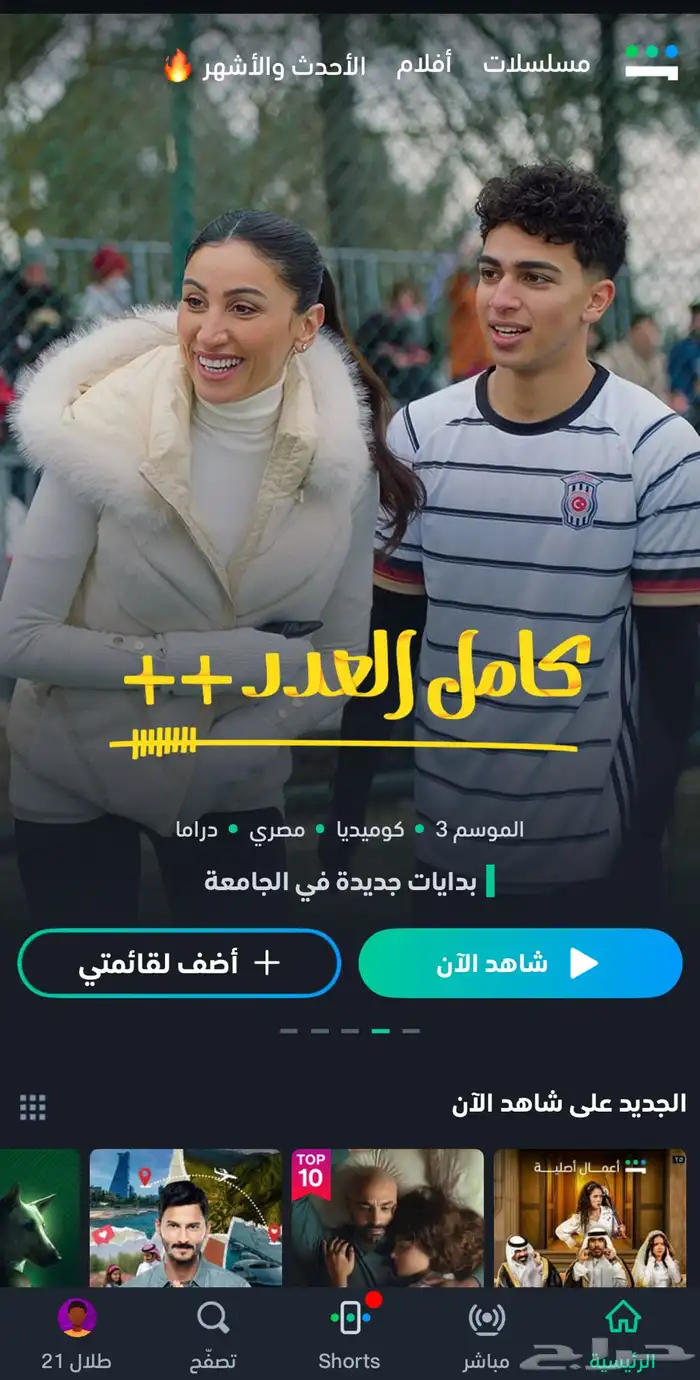Viewport: 700px width, 1380px height.
Task: Tap the Shahid logo in the header
Action: click(652, 62)
